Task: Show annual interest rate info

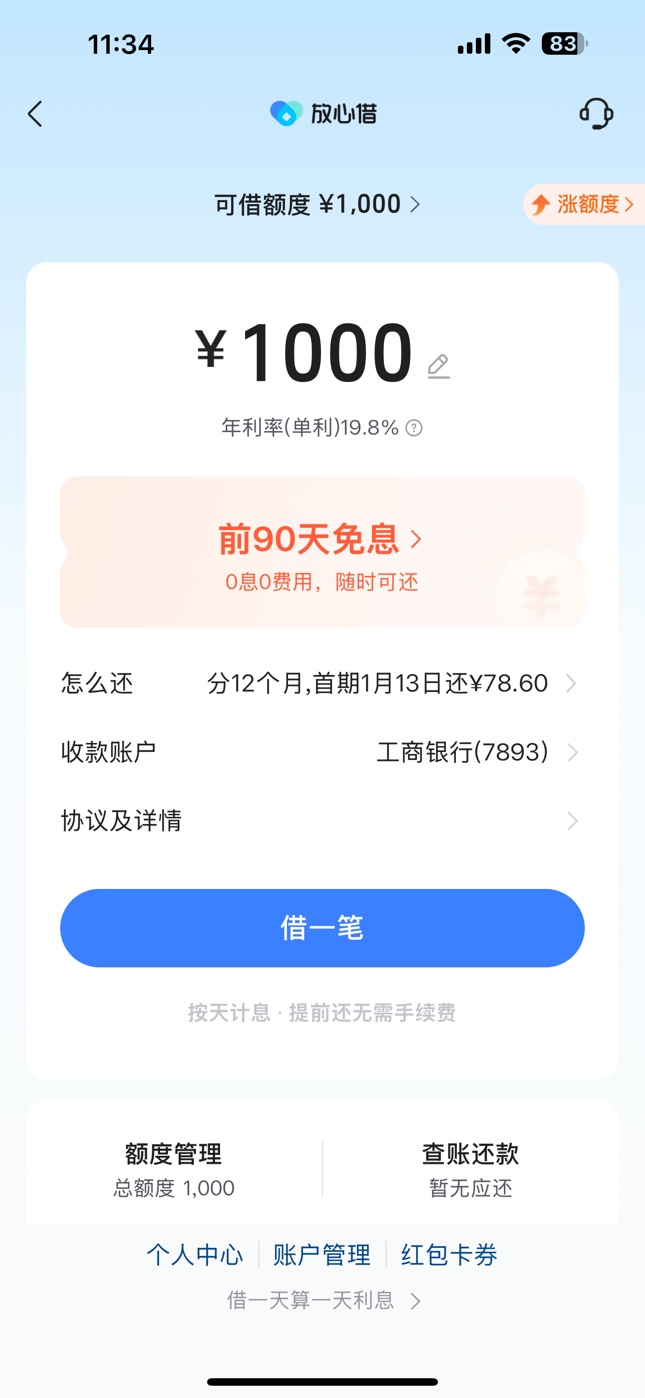Action: [414, 428]
